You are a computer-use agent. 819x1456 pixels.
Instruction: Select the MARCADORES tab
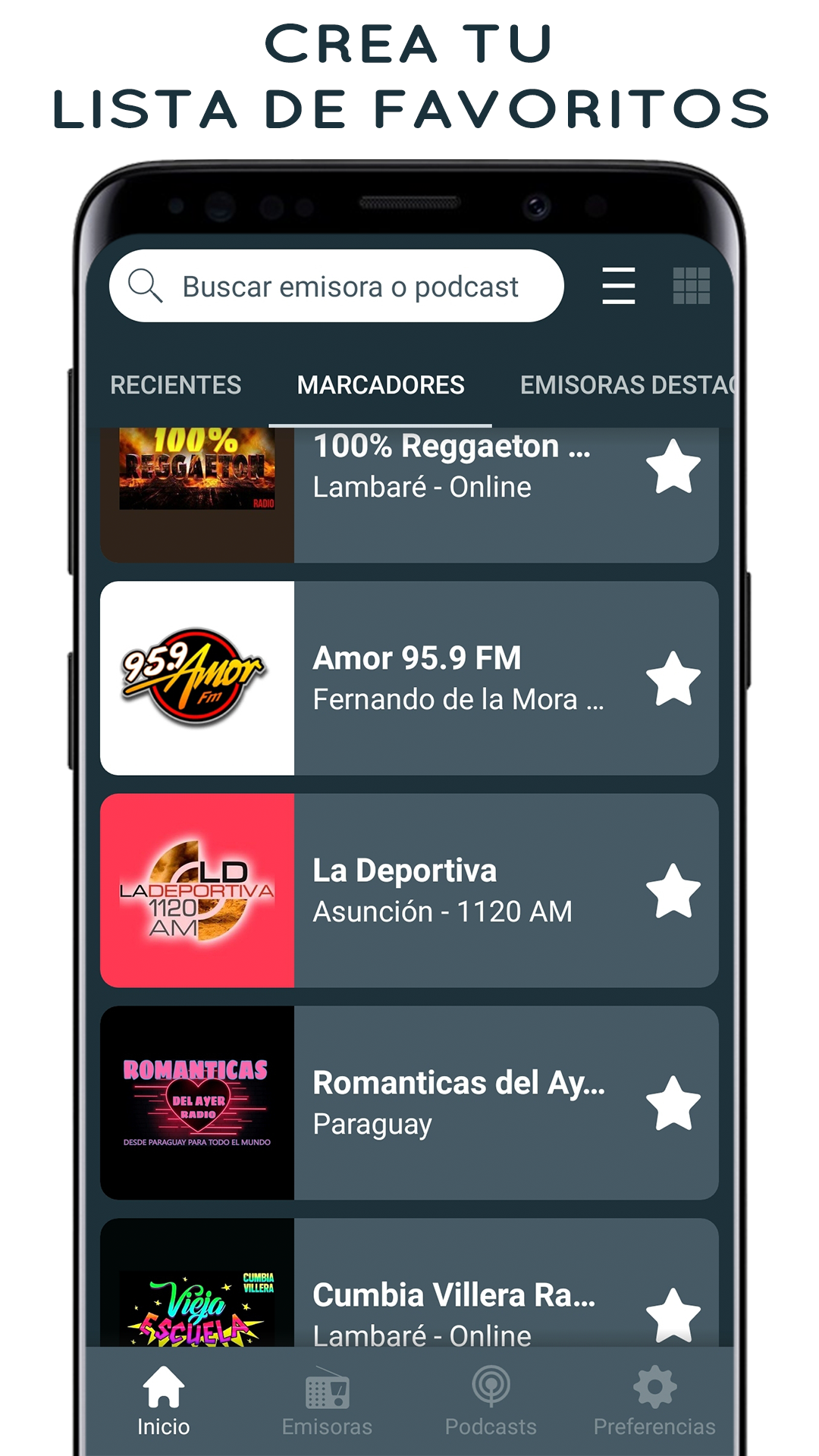381,385
